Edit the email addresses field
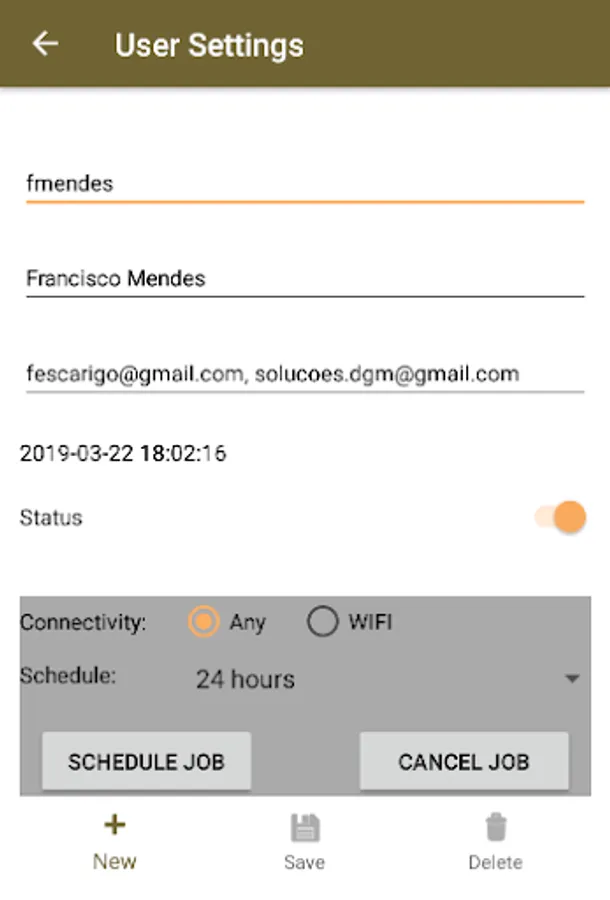The image size is (610, 900). click(x=305, y=374)
